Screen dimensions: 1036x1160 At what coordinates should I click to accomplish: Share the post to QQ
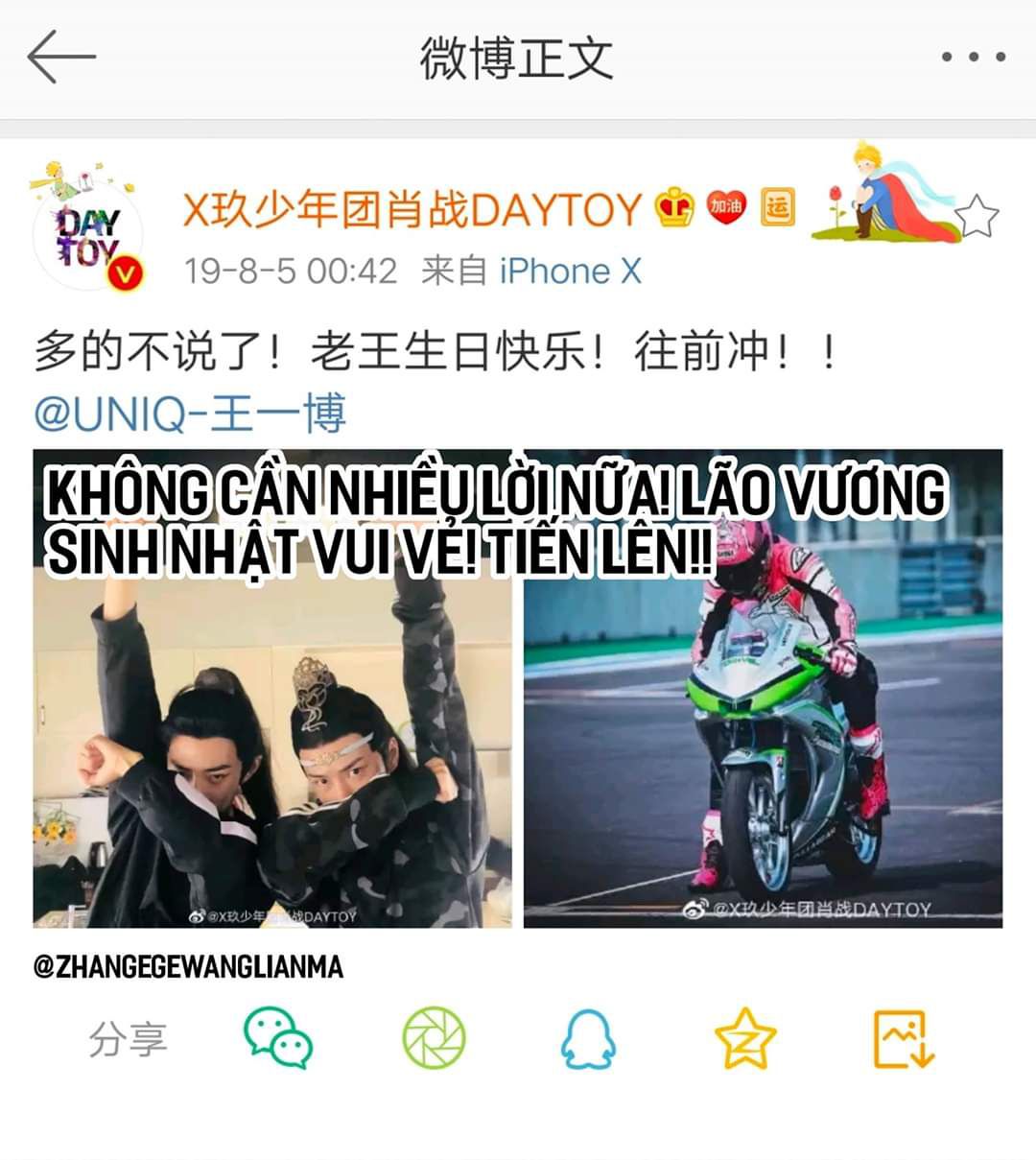click(x=587, y=1038)
